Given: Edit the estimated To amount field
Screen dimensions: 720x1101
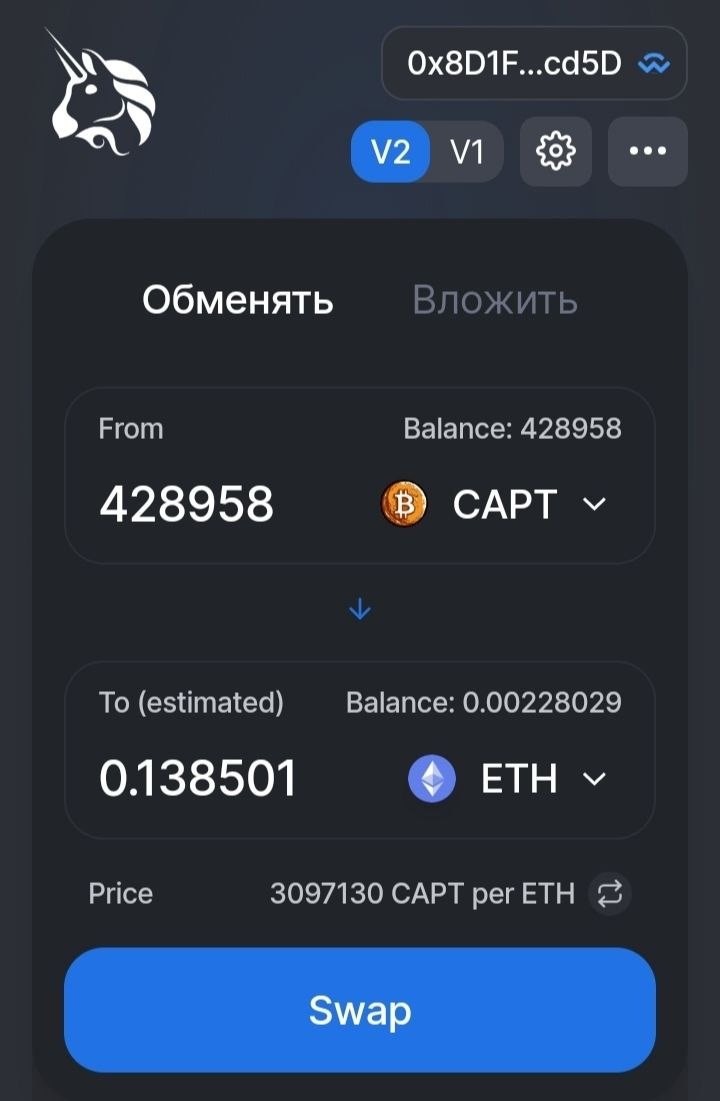Looking at the screenshot, I should (x=198, y=778).
